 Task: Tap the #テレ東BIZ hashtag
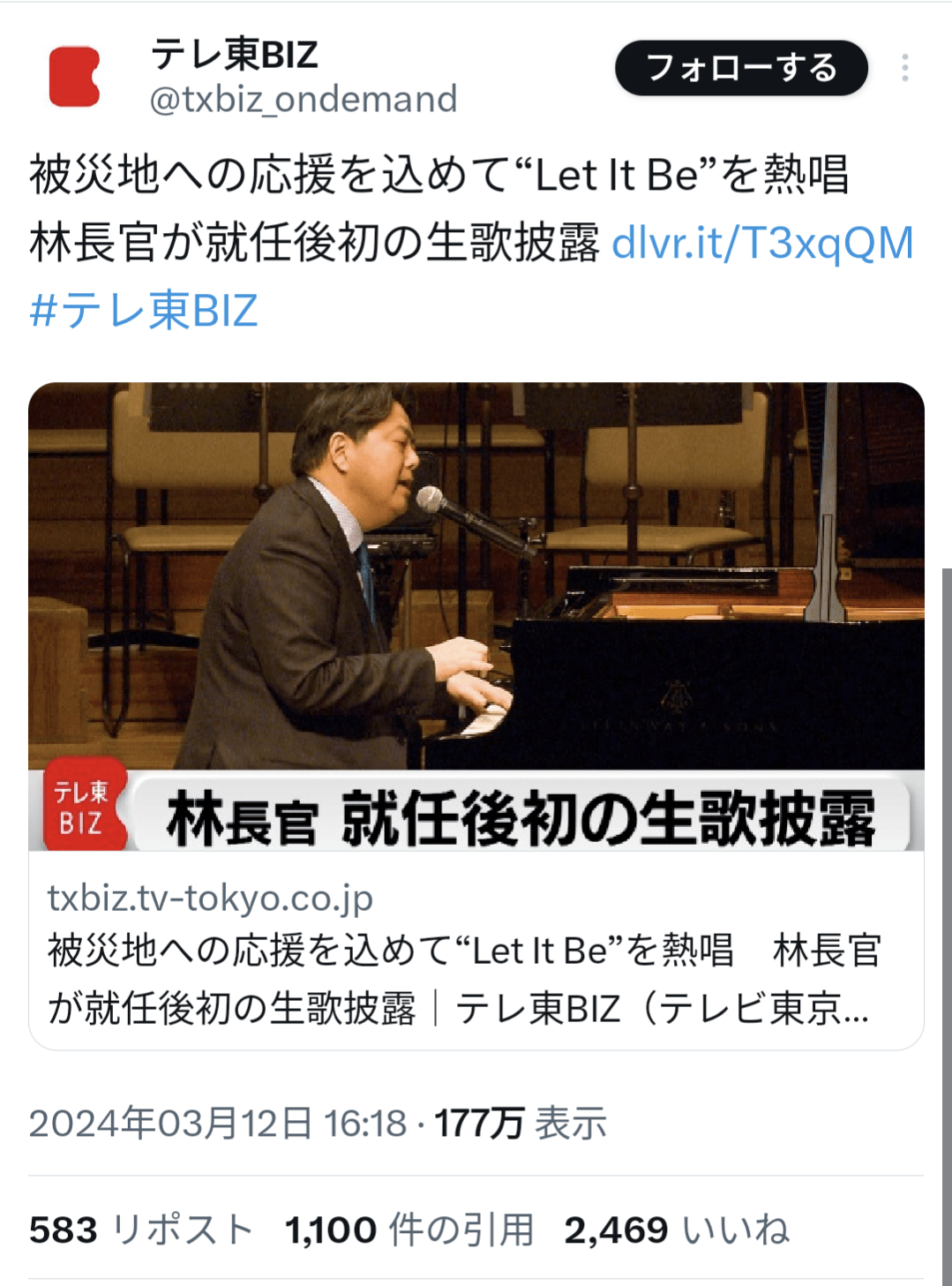pyautogui.click(x=143, y=311)
